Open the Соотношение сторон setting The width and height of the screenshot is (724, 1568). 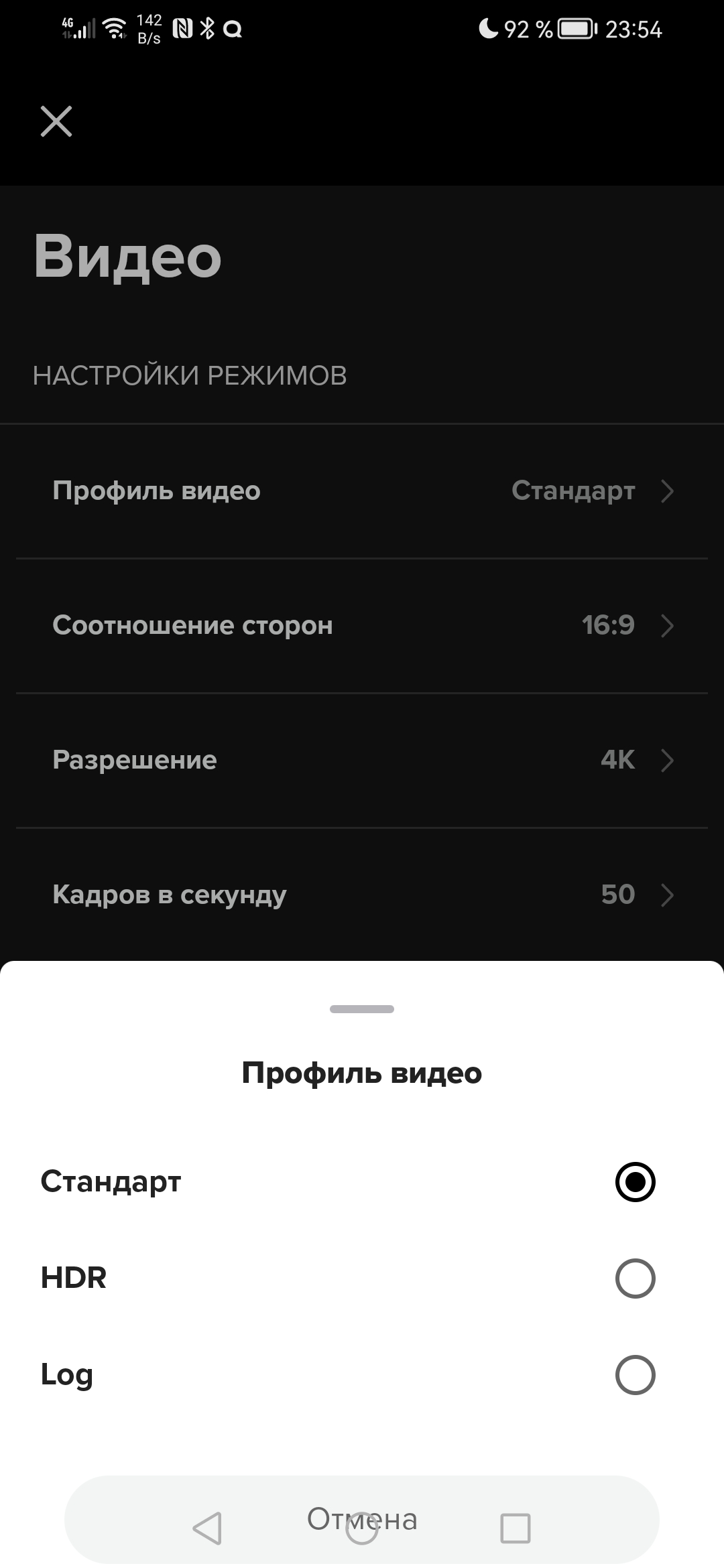[x=362, y=625]
